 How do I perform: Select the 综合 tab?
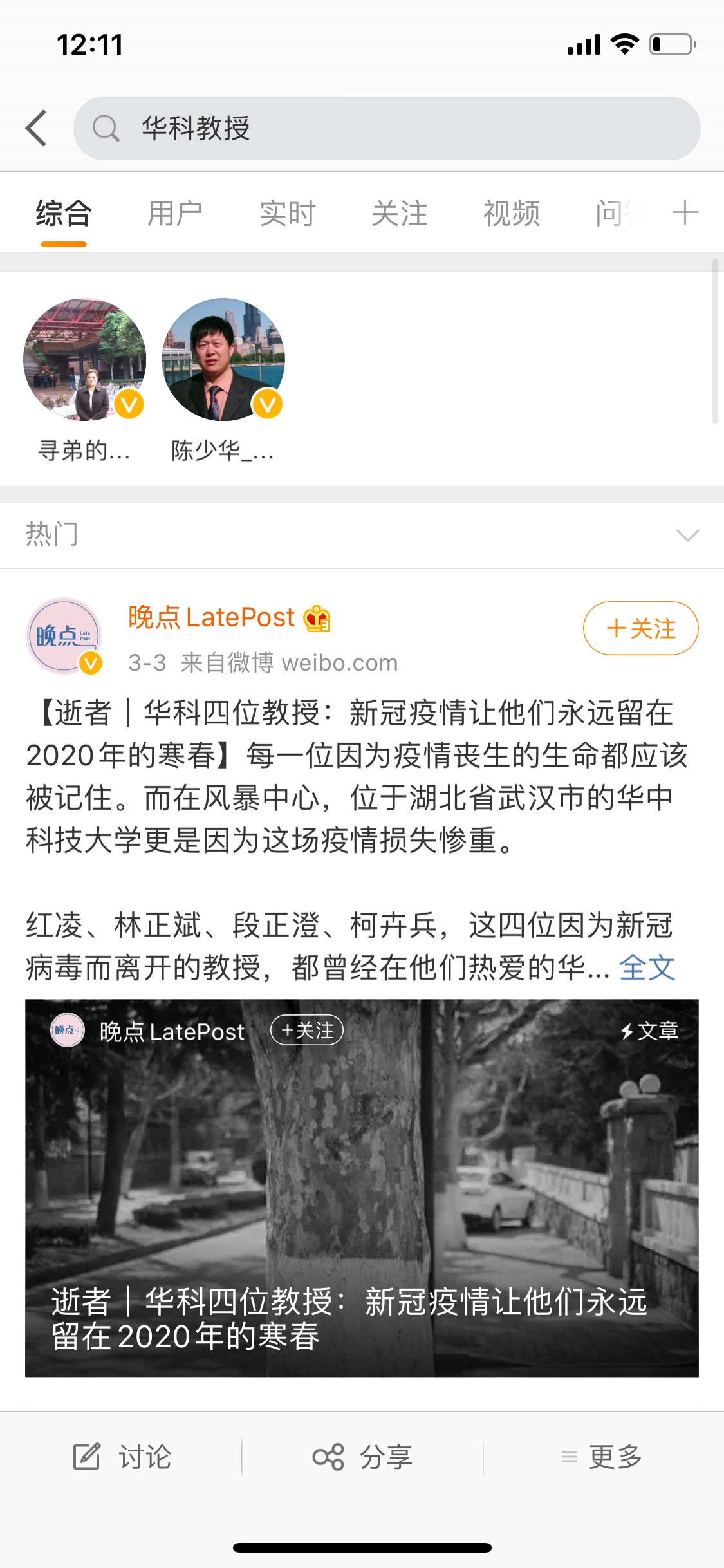(x=64, y=213)
